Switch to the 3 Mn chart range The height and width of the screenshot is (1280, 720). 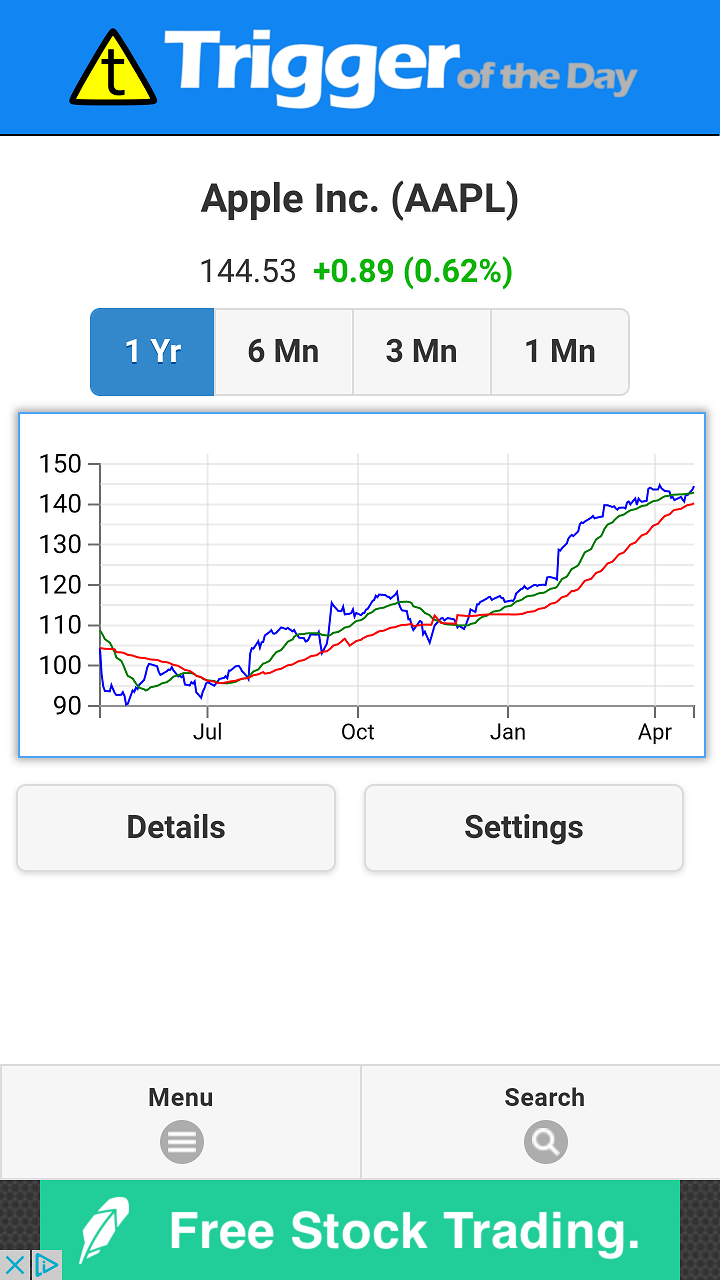[x=422, y=352]
